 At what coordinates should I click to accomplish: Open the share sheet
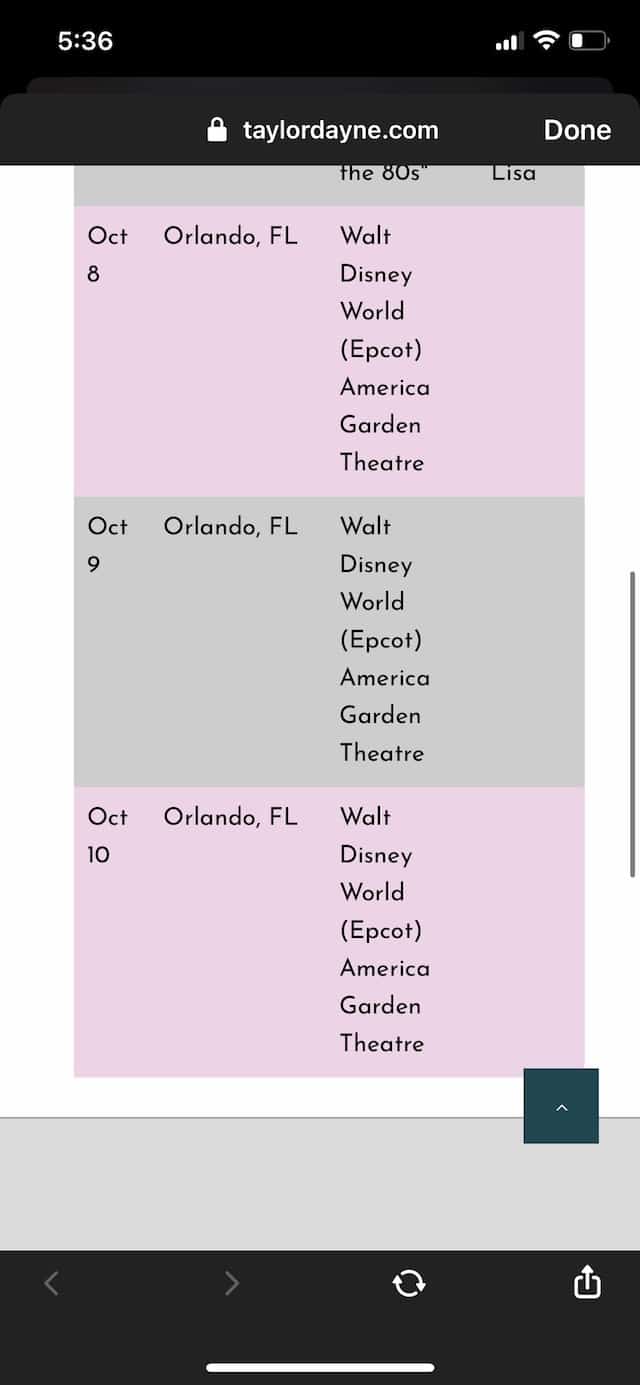tap(587, 1281)
